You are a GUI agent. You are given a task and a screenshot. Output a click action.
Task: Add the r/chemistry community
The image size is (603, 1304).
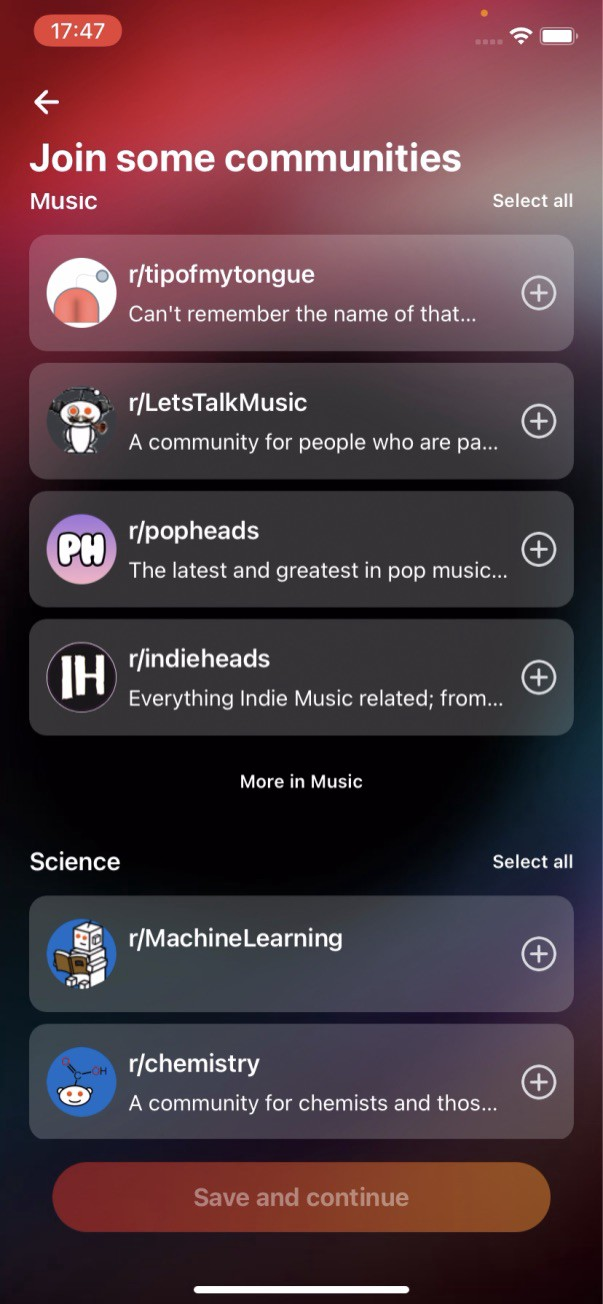coord(539,1081)
